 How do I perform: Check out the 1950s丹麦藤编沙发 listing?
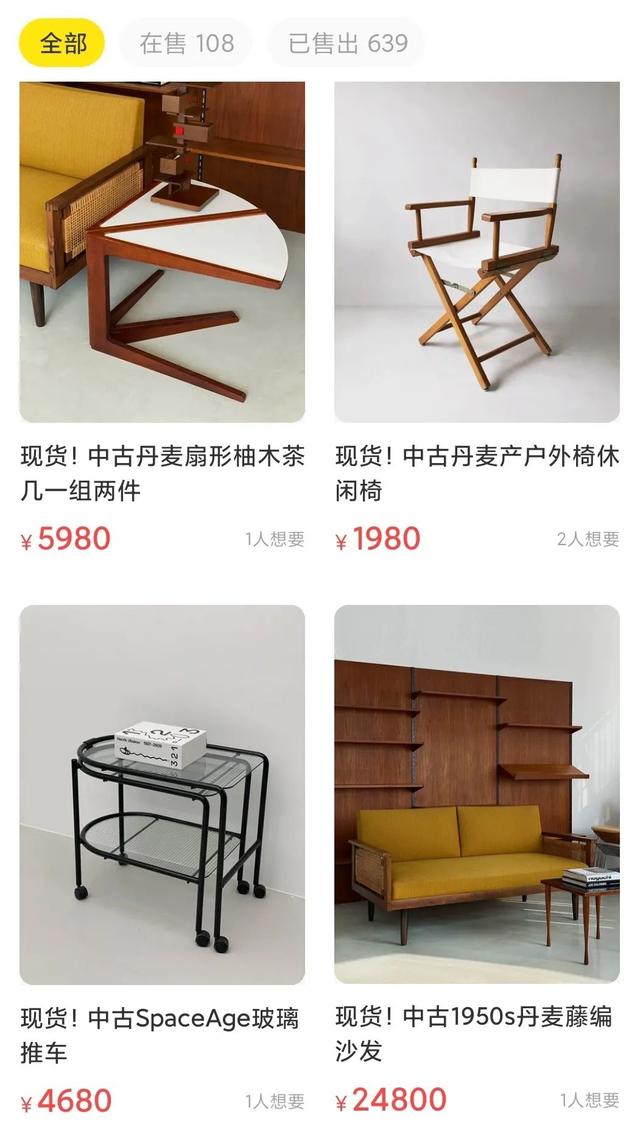coord(477,794)
